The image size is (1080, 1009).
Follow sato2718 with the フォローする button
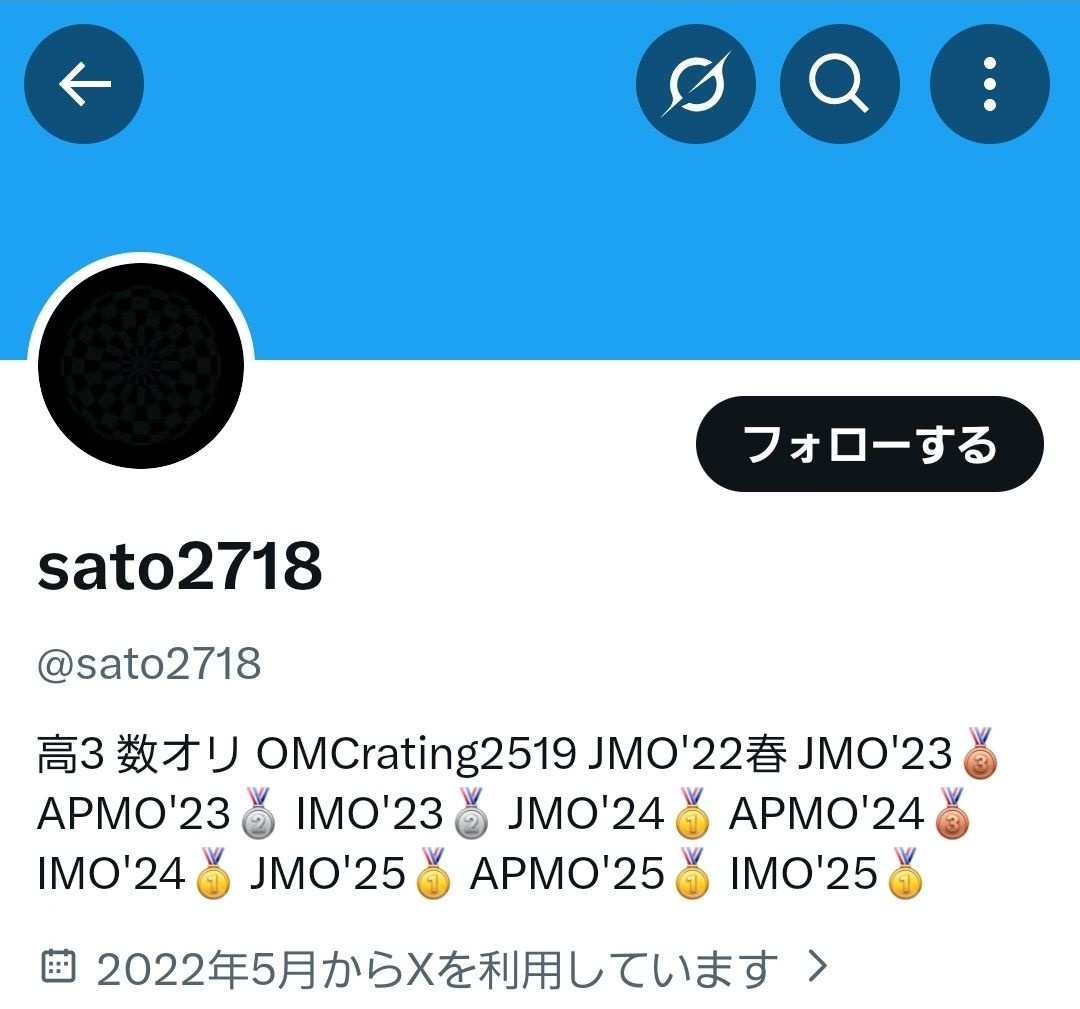pyautogui.click(x=869, y=444)
